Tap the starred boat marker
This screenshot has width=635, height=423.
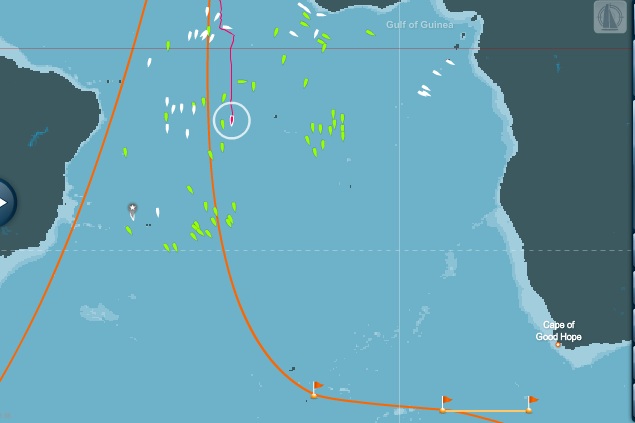132,210
